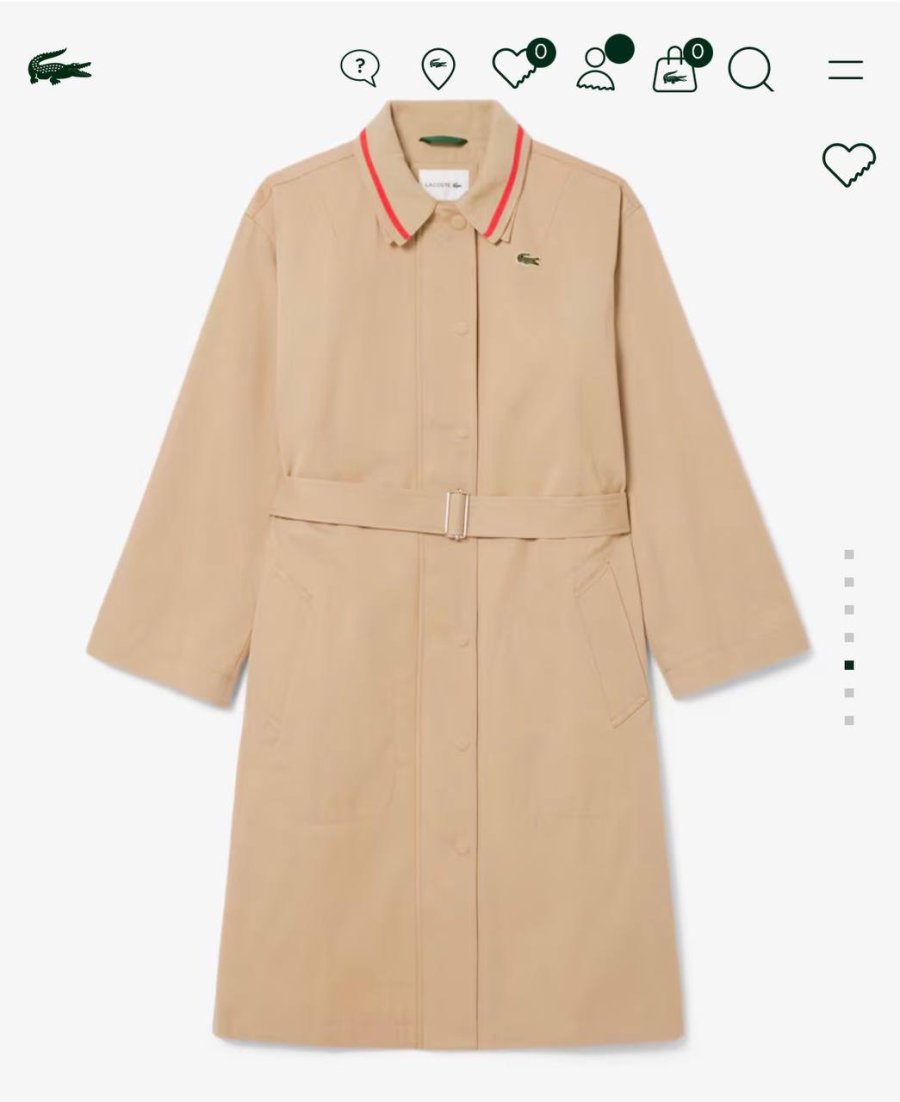Screen dimensions: 900x1102
Task: Jump to the last image dot
Action: point(849,720)
